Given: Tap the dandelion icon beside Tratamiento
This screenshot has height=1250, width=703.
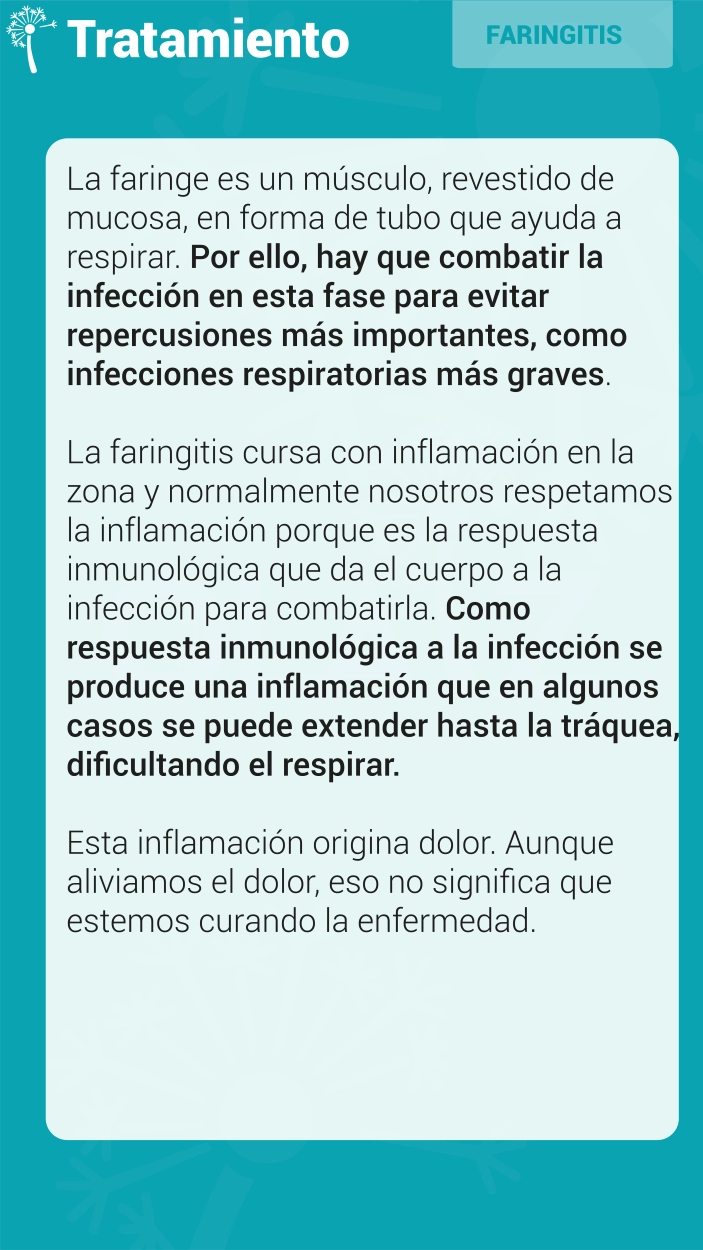Looking at the screenshot, I should 29,38.
